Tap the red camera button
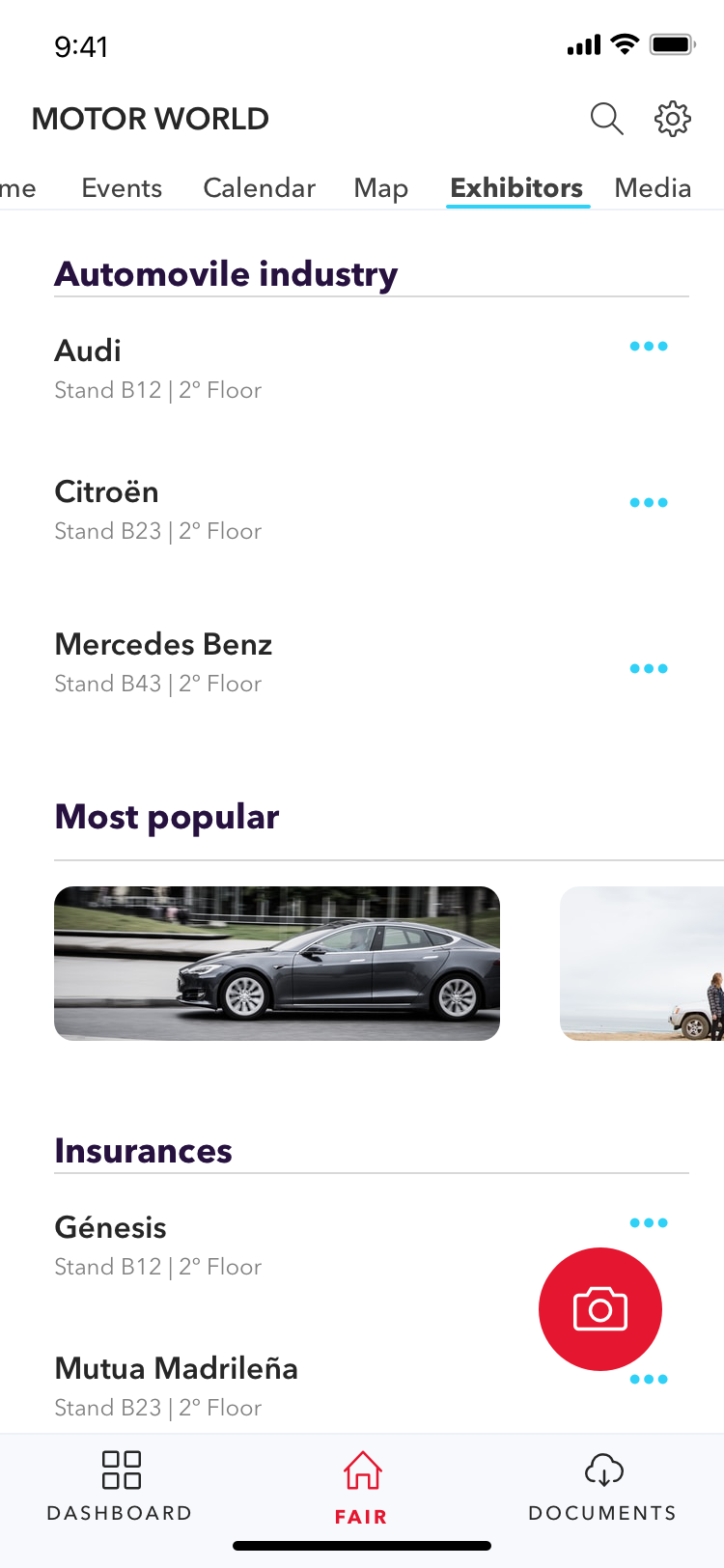Screen dimensions: 724x1568 tap(600, 1309)
